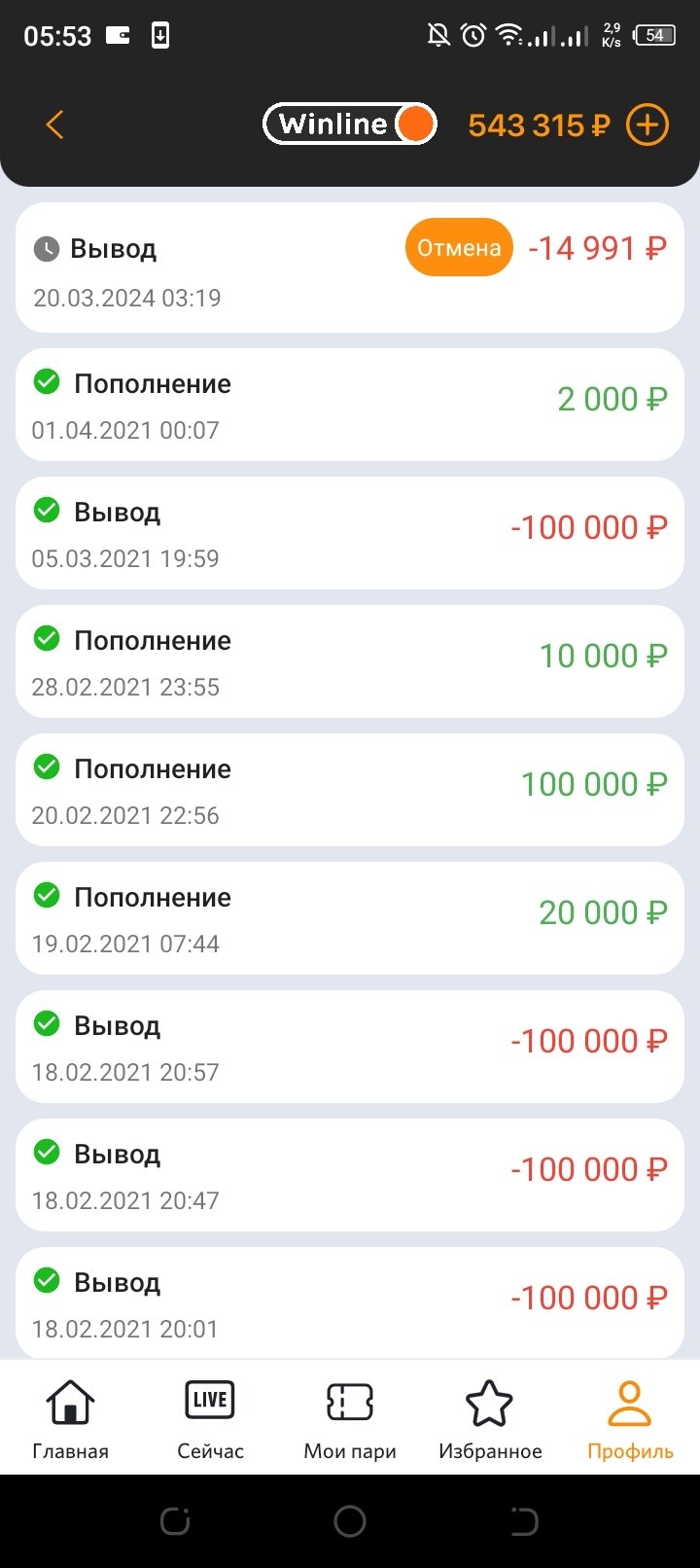The image size is (700, 1568).
Task: Tap the plus icon to add funds
Action: pyautogui.click(x=647, y=125)
